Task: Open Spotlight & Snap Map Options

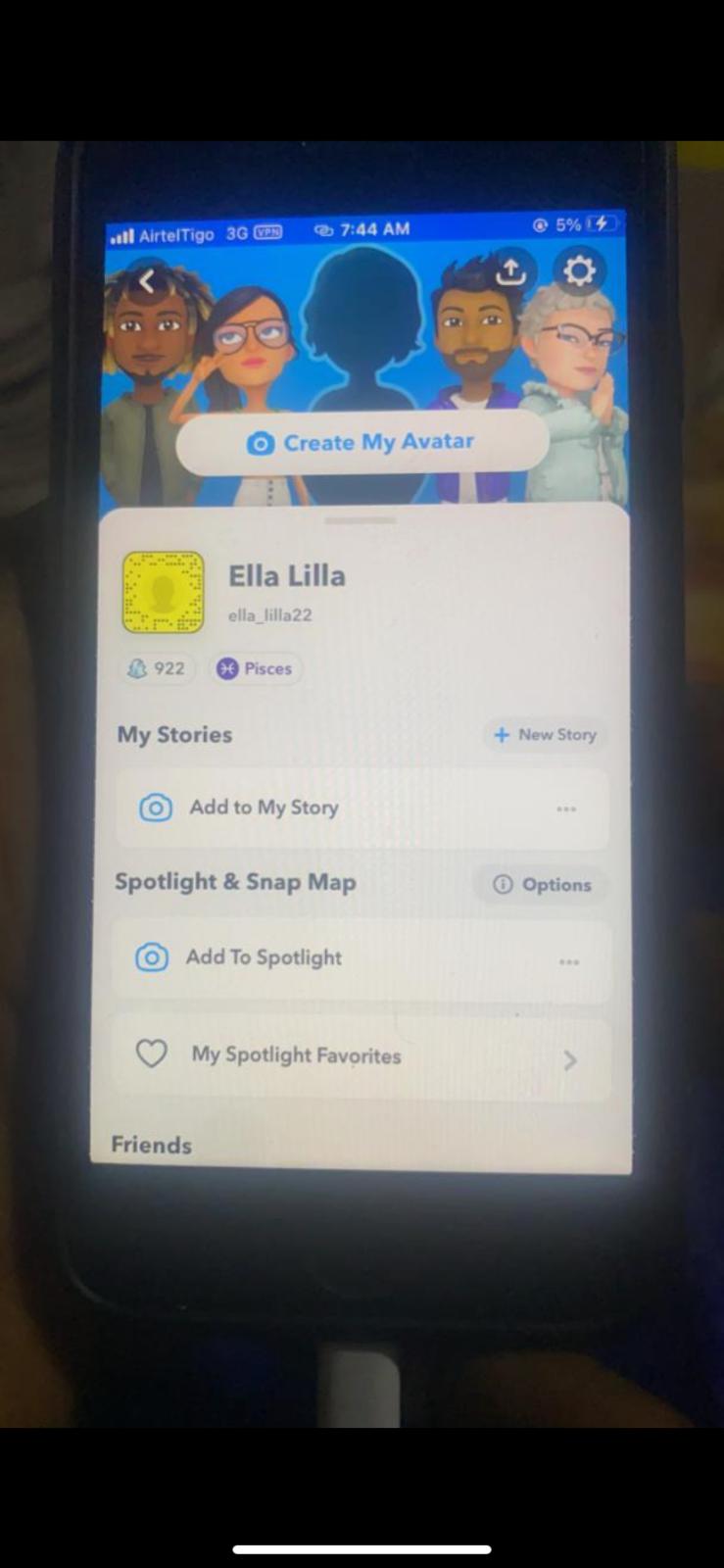Action: 542,885
